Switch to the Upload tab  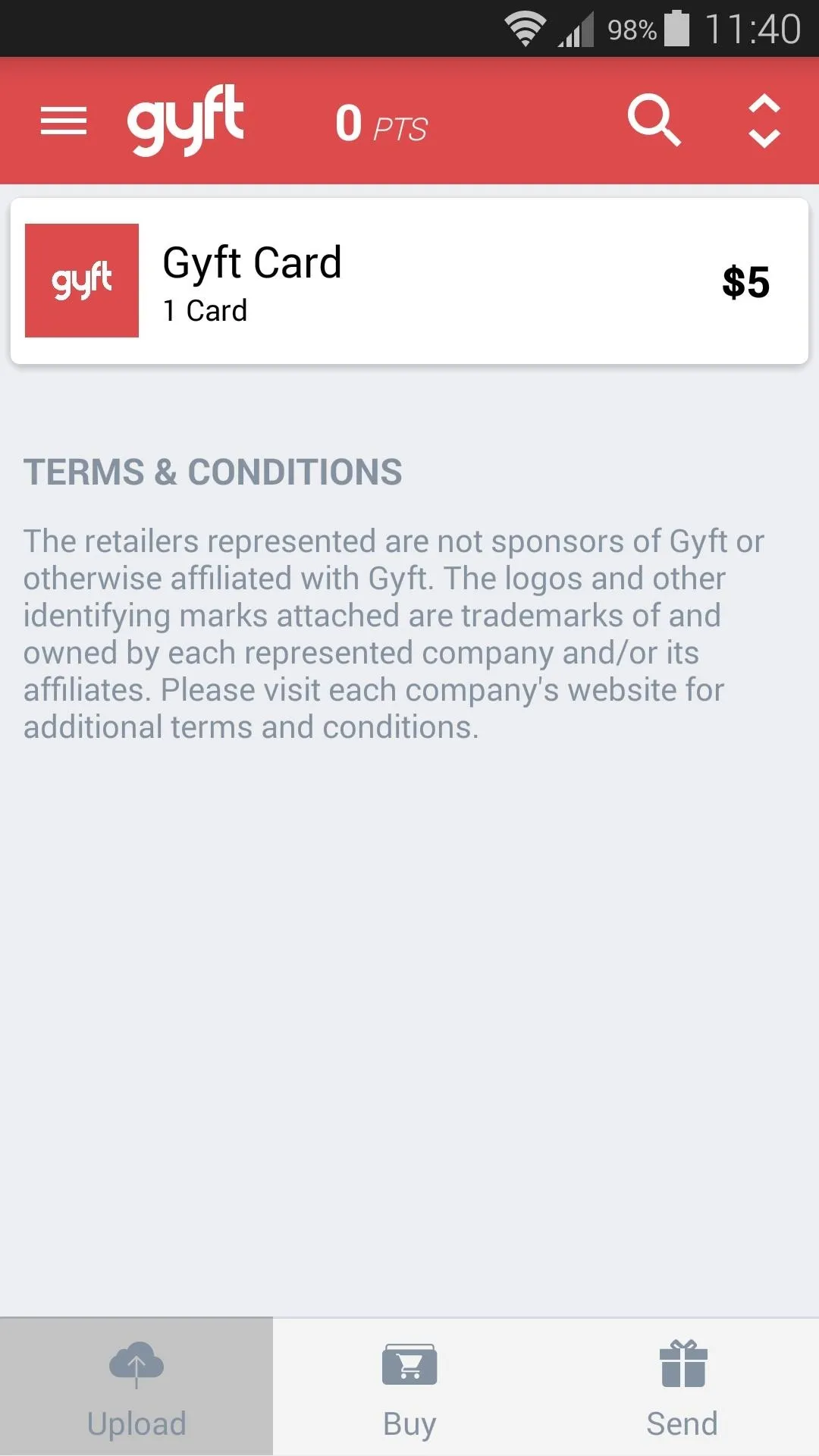pos(136,1387)
